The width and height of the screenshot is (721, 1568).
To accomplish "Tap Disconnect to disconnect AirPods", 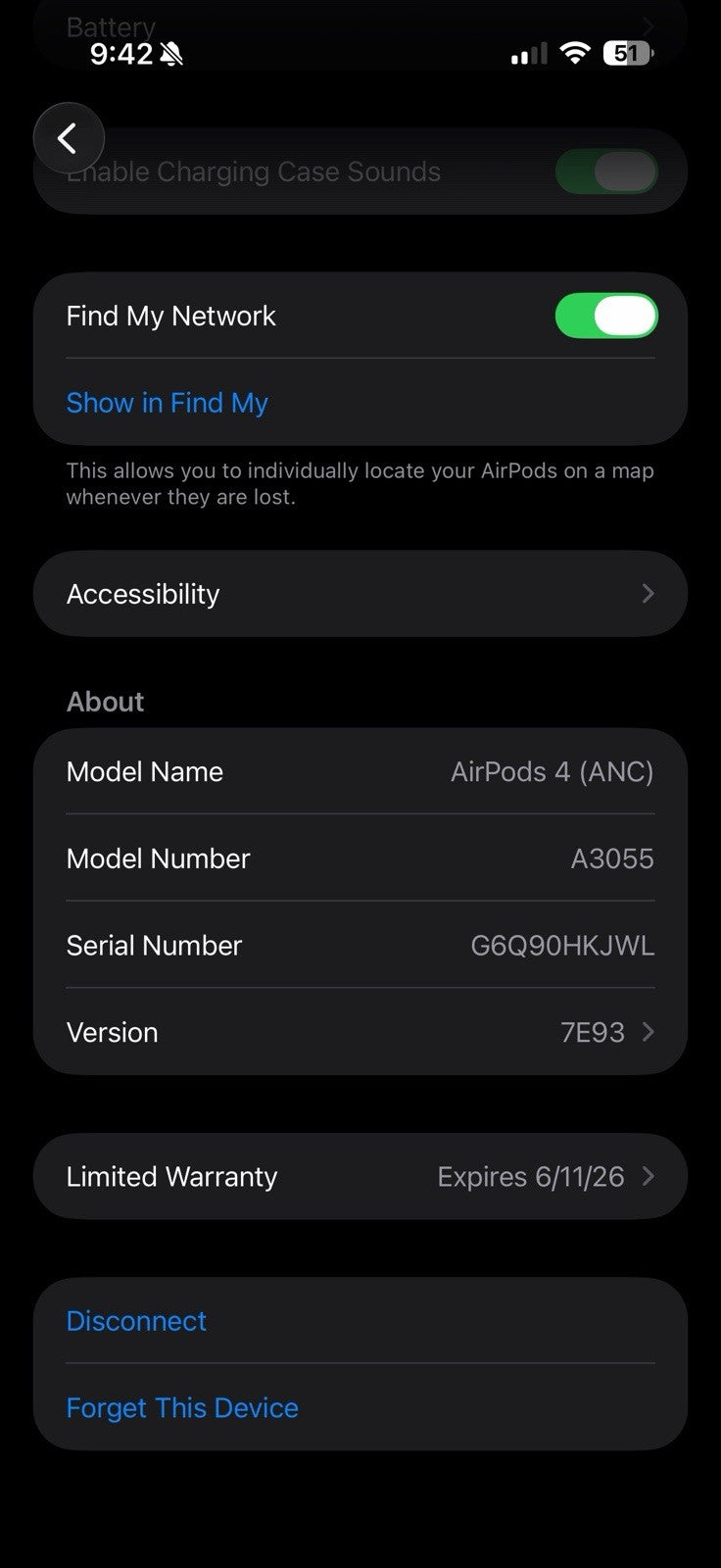I will [136, 1320].
